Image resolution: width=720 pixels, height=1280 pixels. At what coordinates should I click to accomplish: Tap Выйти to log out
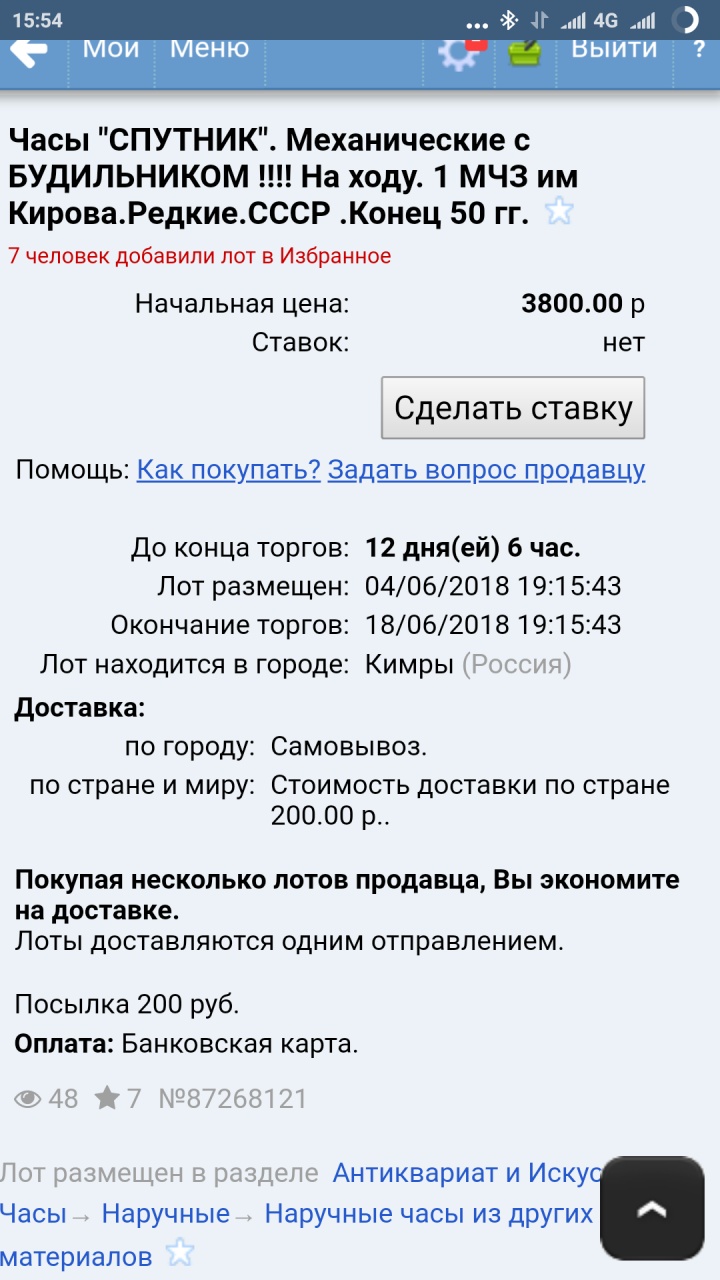614,48
